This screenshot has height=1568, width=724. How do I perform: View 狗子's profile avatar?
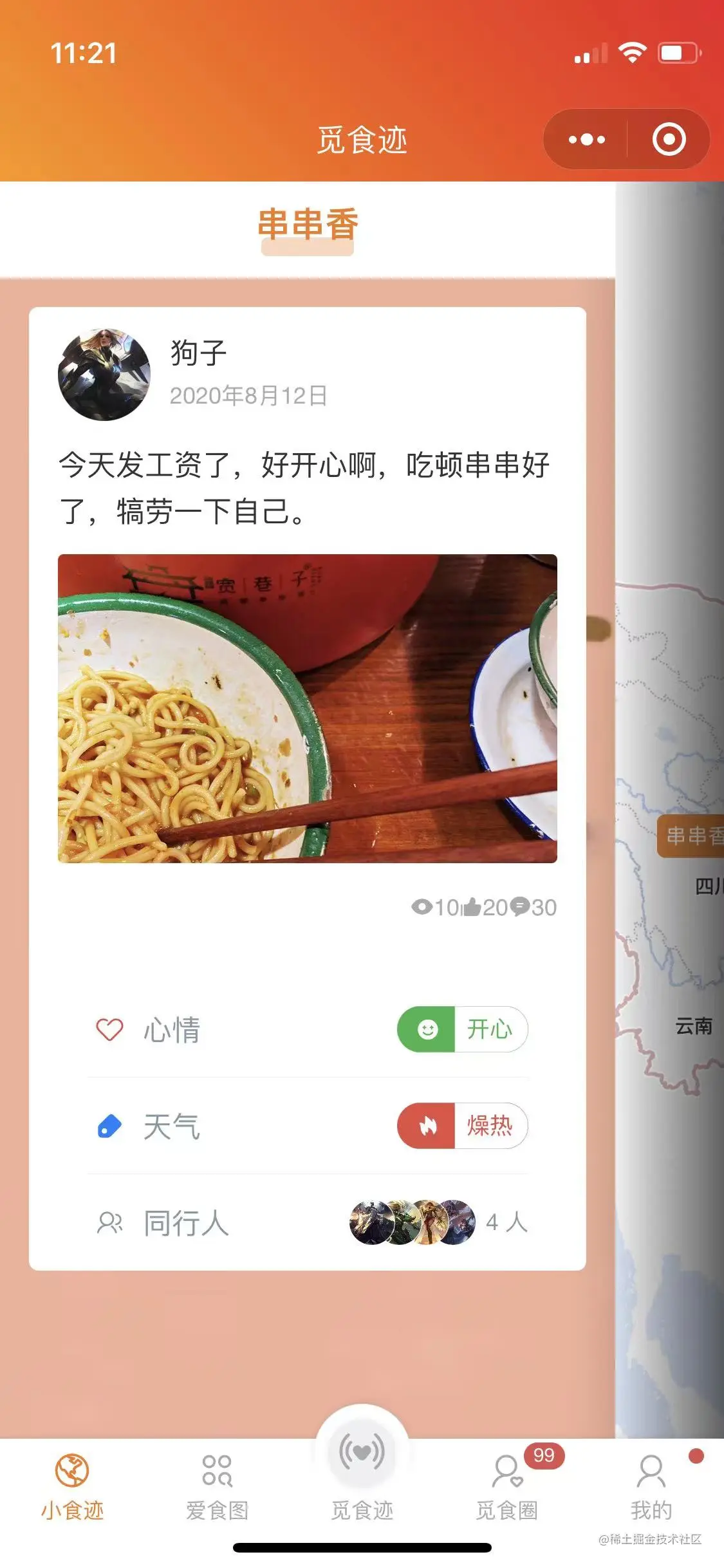pyautogui.click(x=104, y=374)
